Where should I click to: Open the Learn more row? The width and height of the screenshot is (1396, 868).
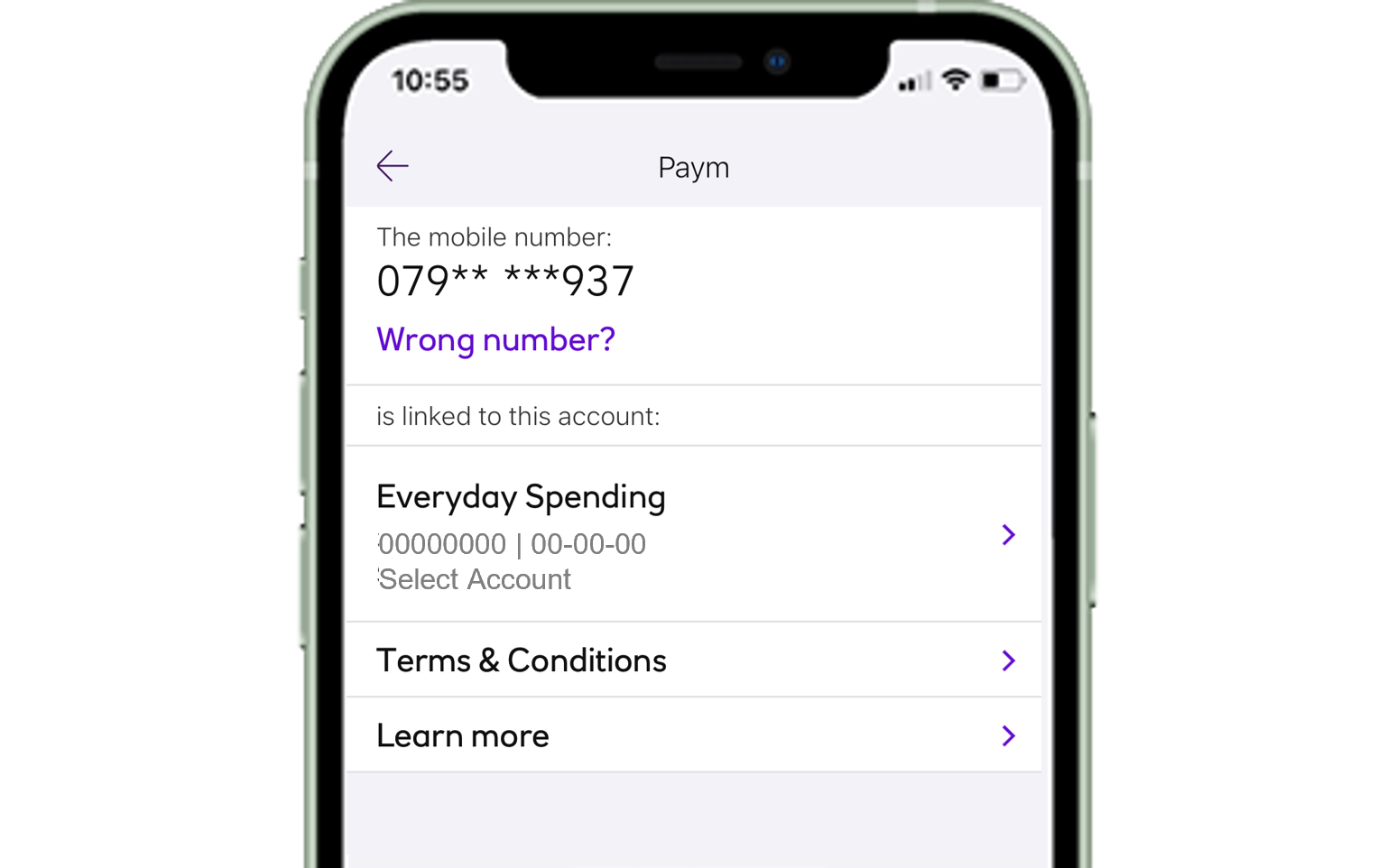692,736
